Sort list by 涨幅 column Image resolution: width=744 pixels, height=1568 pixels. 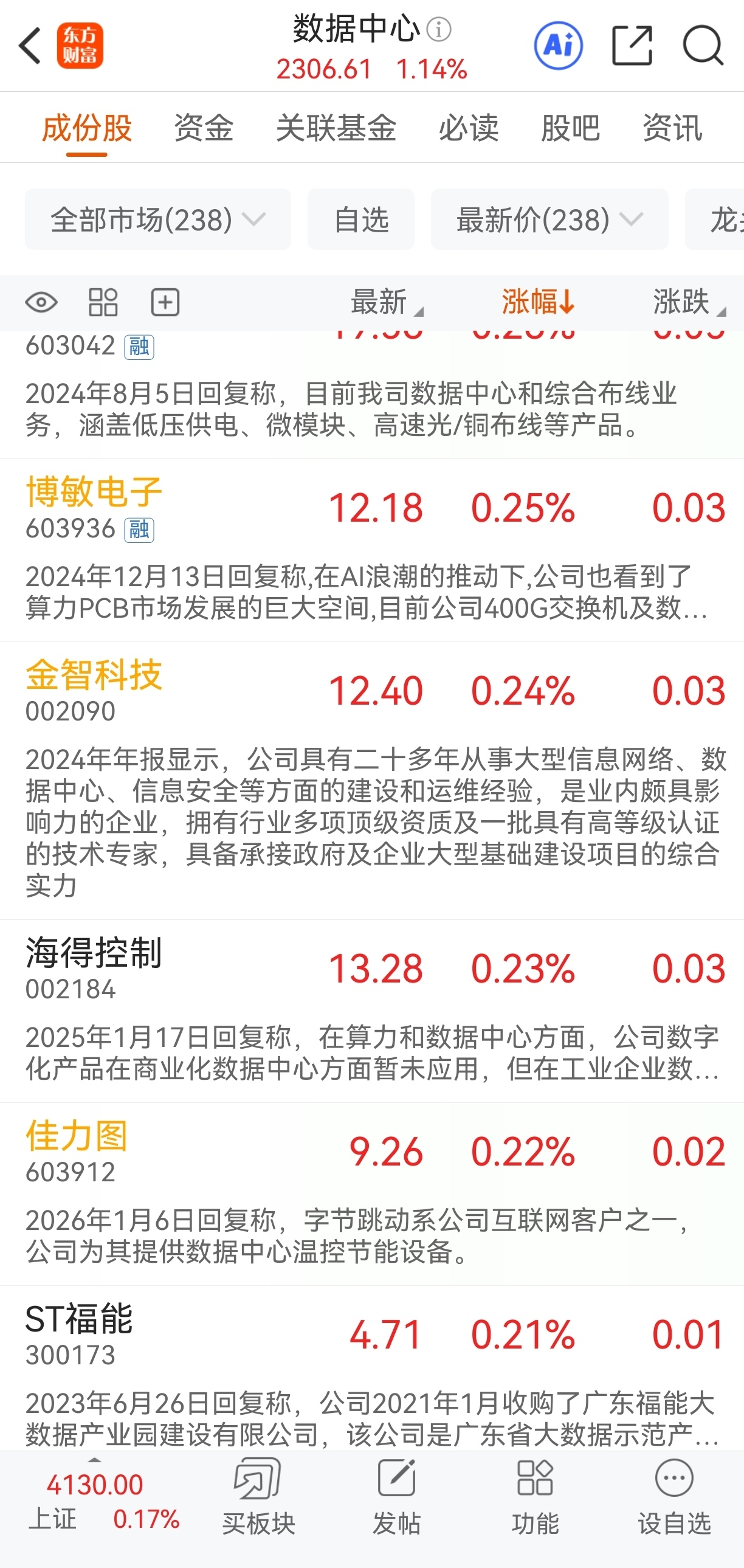pyautogui.click(x=538, y=302)
